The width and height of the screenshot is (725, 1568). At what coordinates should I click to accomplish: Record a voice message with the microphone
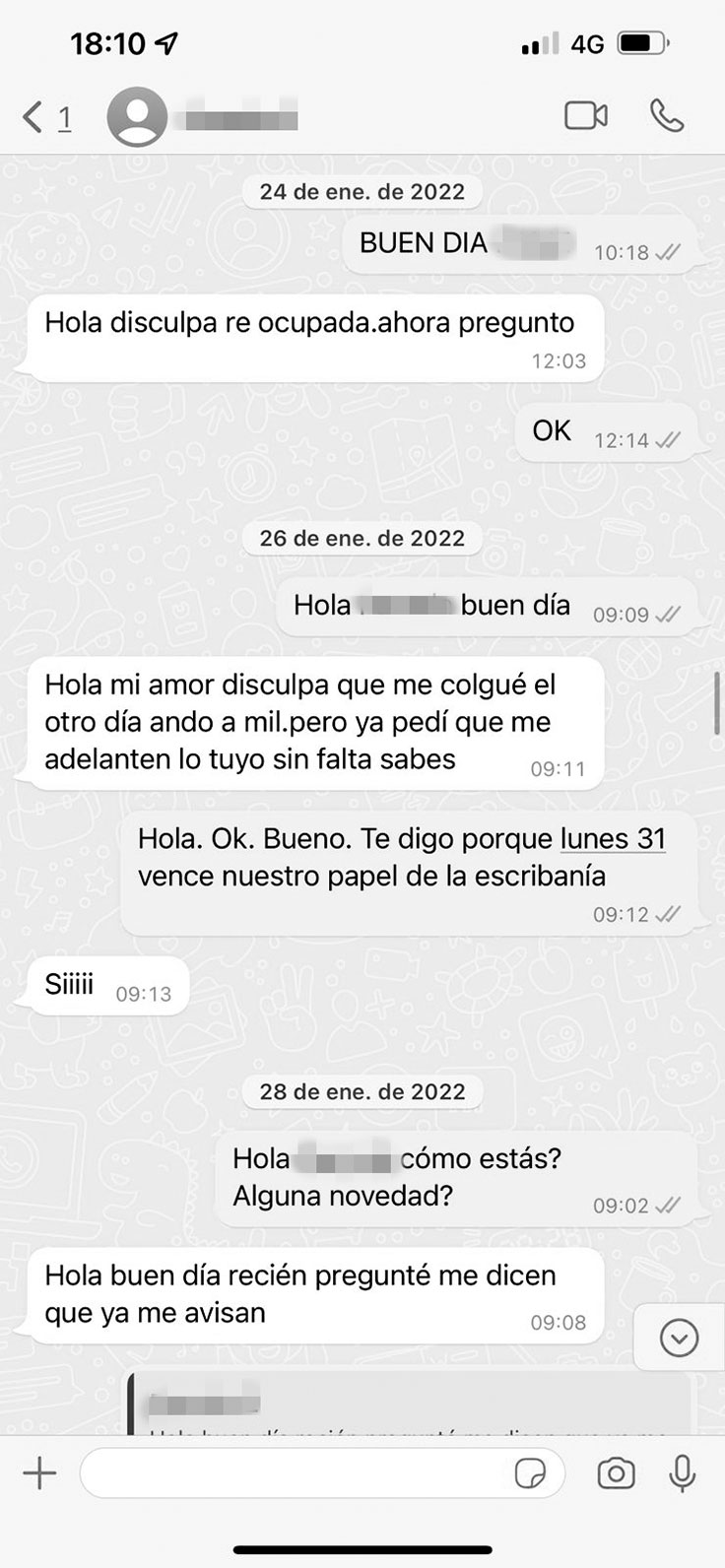(682, 1473)
